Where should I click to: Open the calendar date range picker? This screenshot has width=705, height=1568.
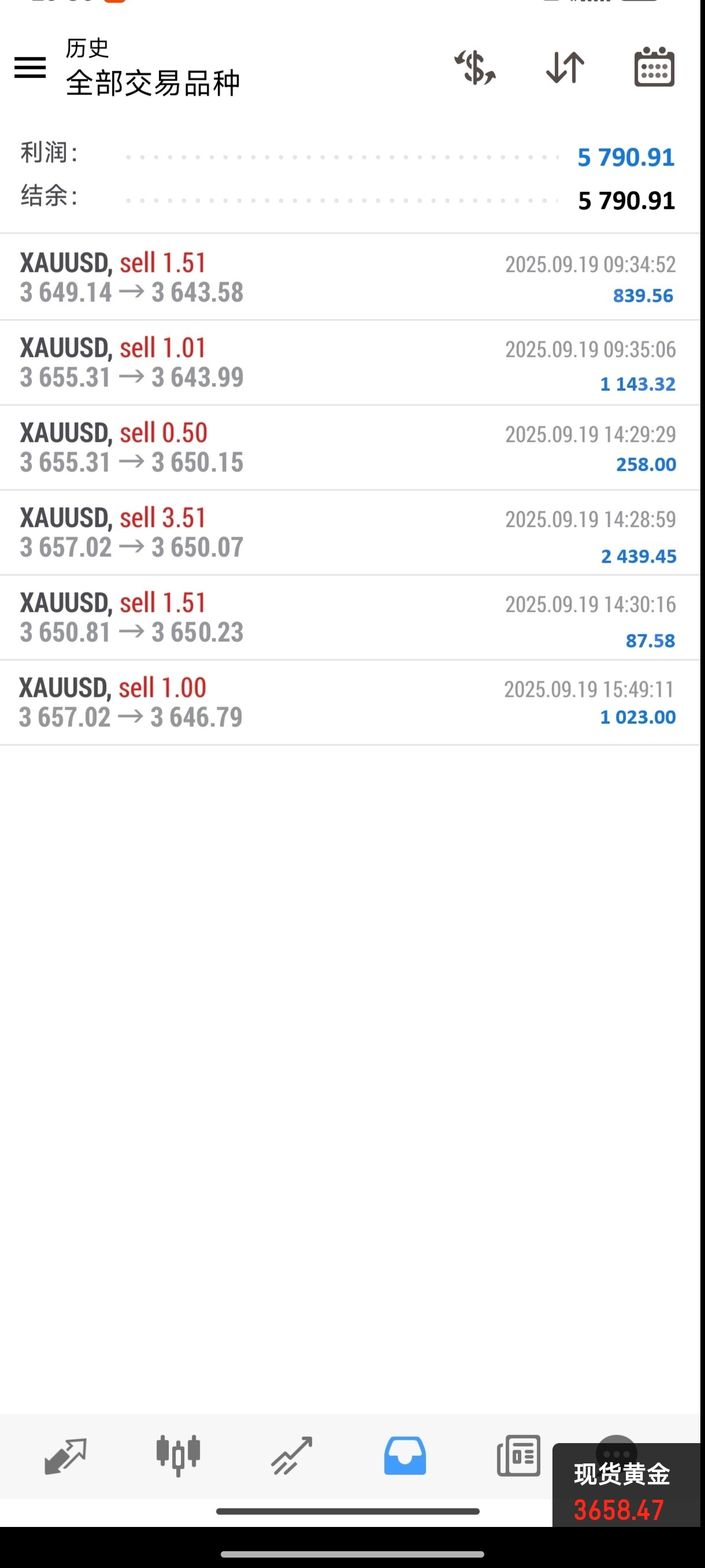[x=654, y=66]
